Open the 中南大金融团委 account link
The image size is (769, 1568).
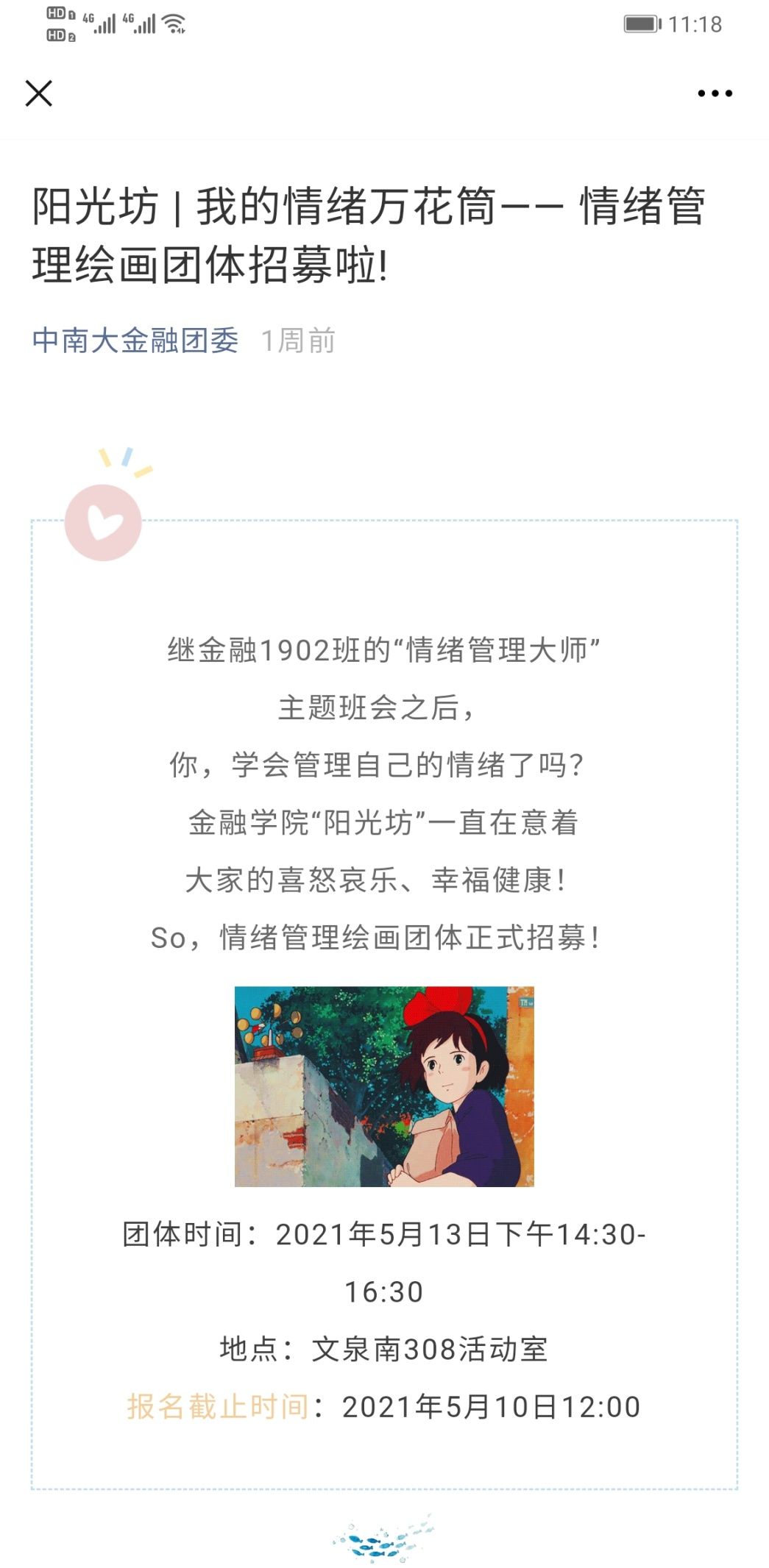135,341
